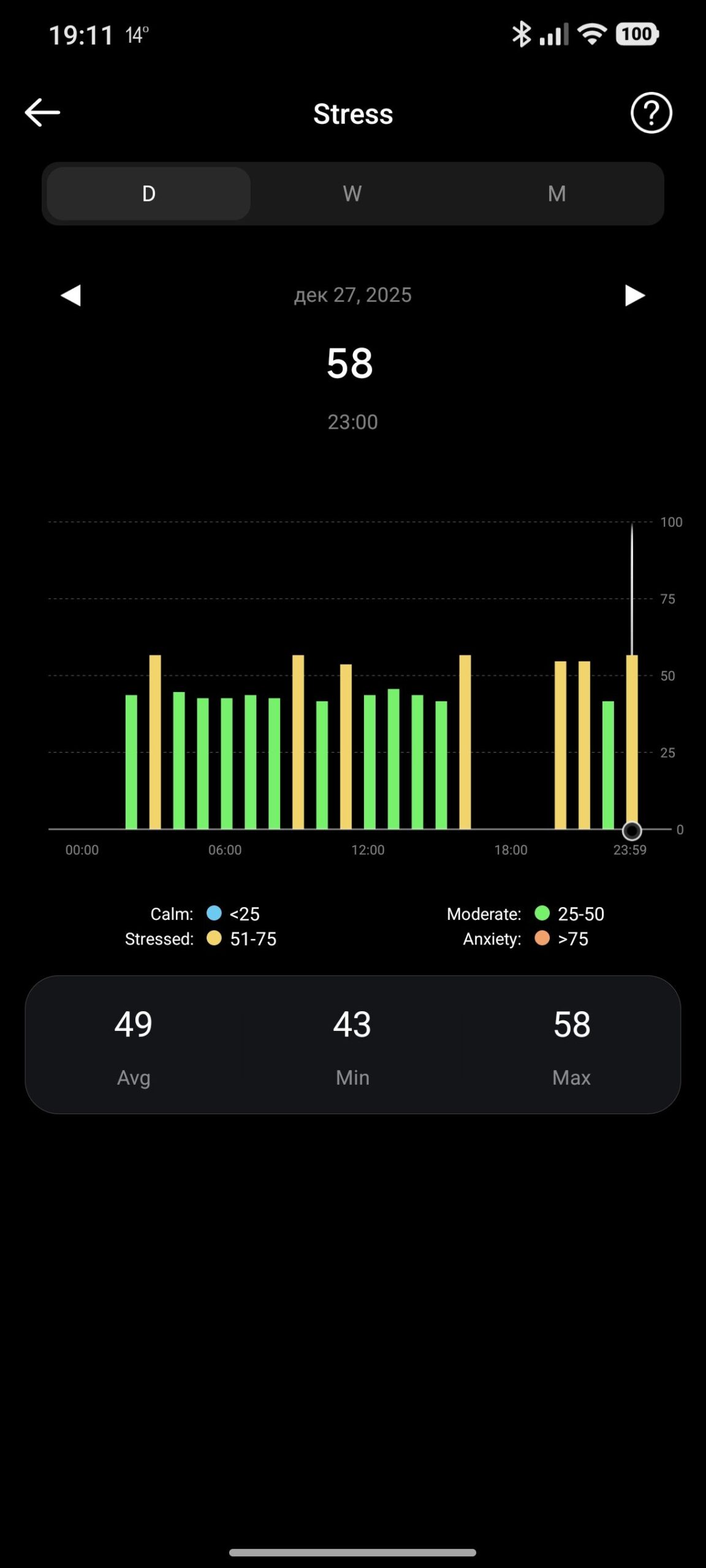Viewport: 706px width, 1568px height.
Task: Go back from the Stress screen
Action: click(42, 113)
